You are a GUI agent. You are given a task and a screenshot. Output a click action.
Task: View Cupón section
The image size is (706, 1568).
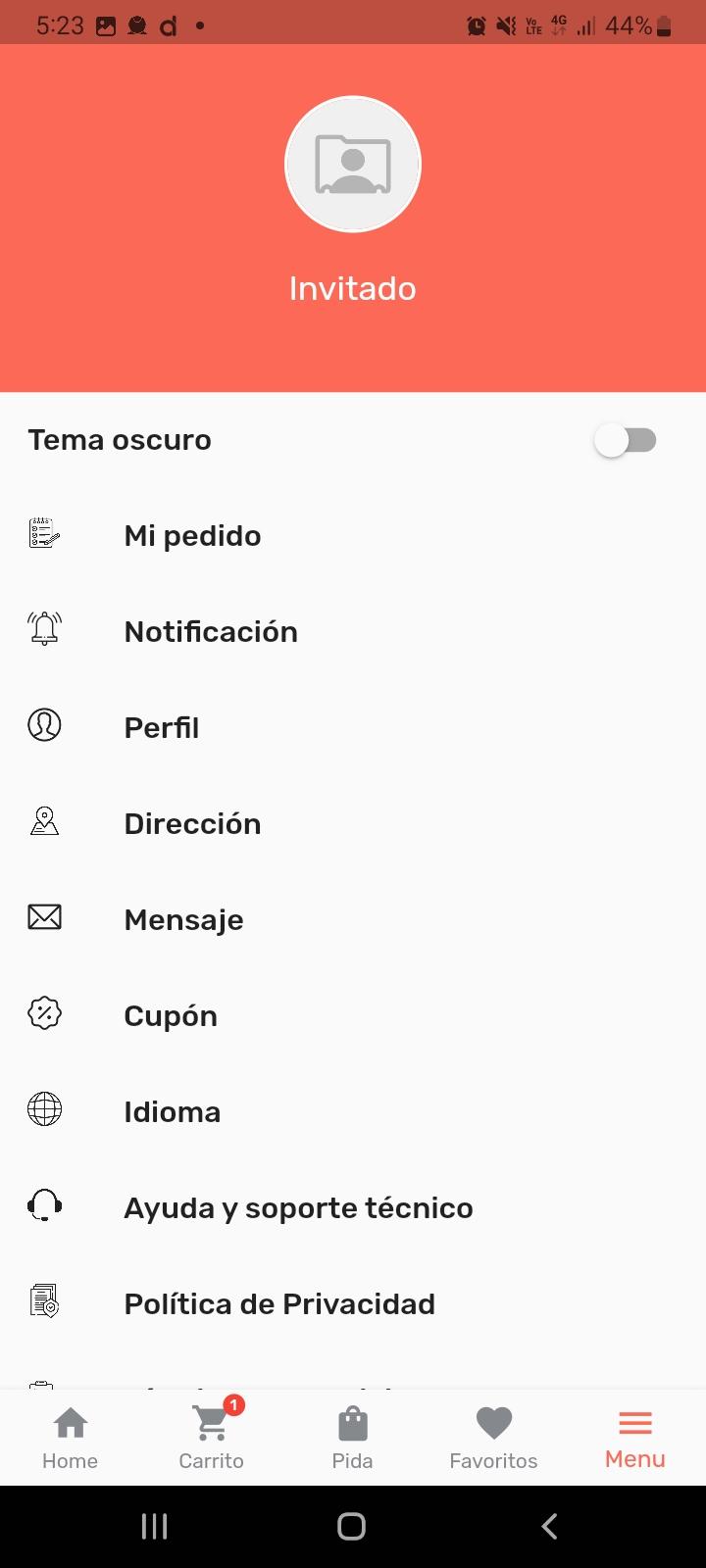[353, 1016]
